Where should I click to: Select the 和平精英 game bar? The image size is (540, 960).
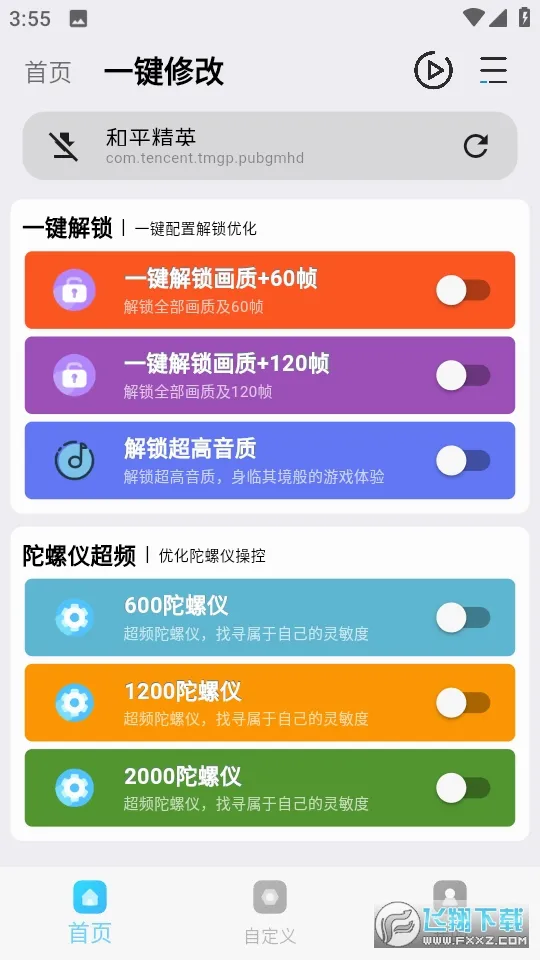click(x=270, y=146)
